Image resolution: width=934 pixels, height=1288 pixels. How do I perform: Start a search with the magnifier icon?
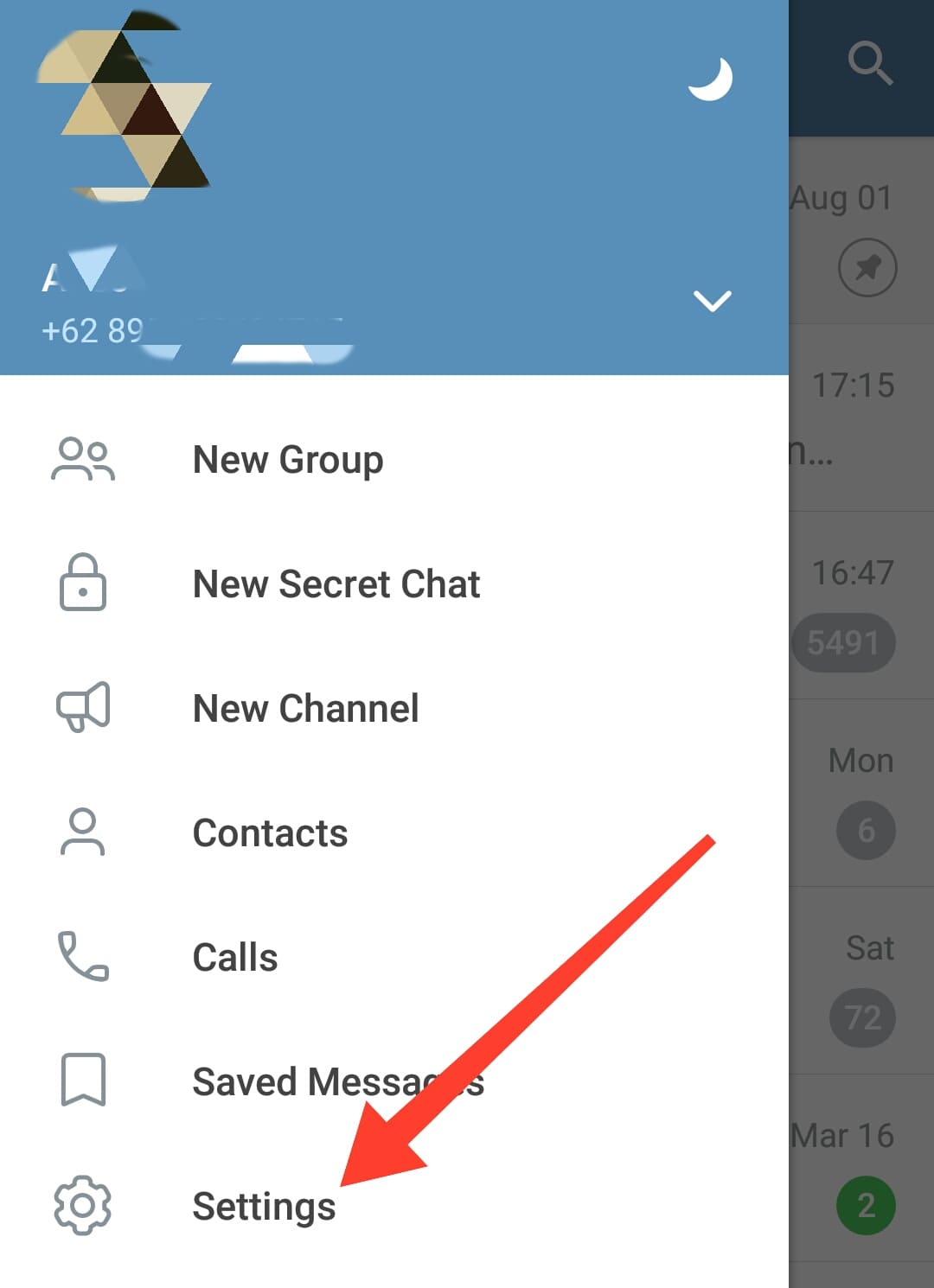870,62
